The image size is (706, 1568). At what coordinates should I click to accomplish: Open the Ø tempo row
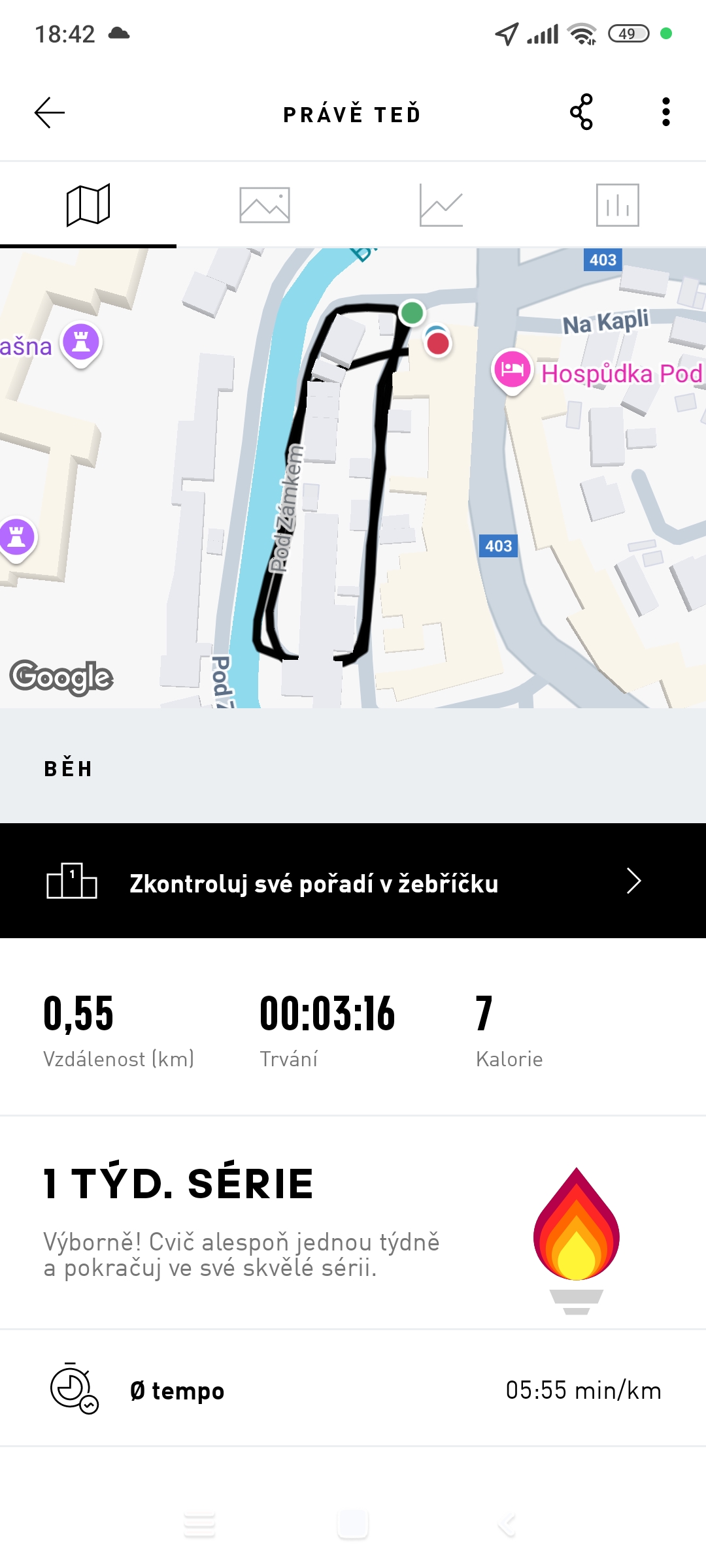(x=353, y=1390)
